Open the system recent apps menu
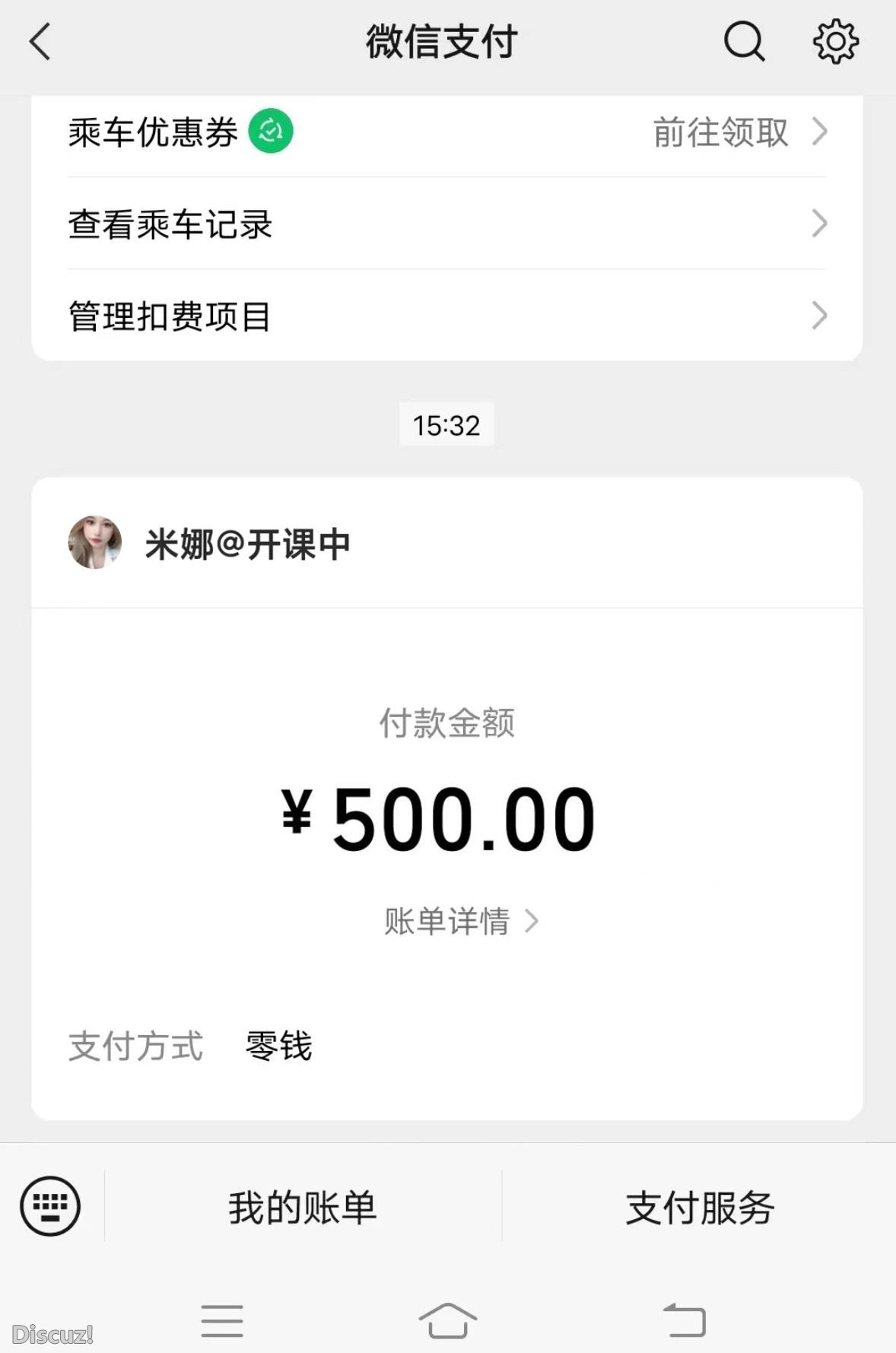Image resolution: width=896 pixels, height=1353 pixels. pyautogui.click(x=222, y=1320)
